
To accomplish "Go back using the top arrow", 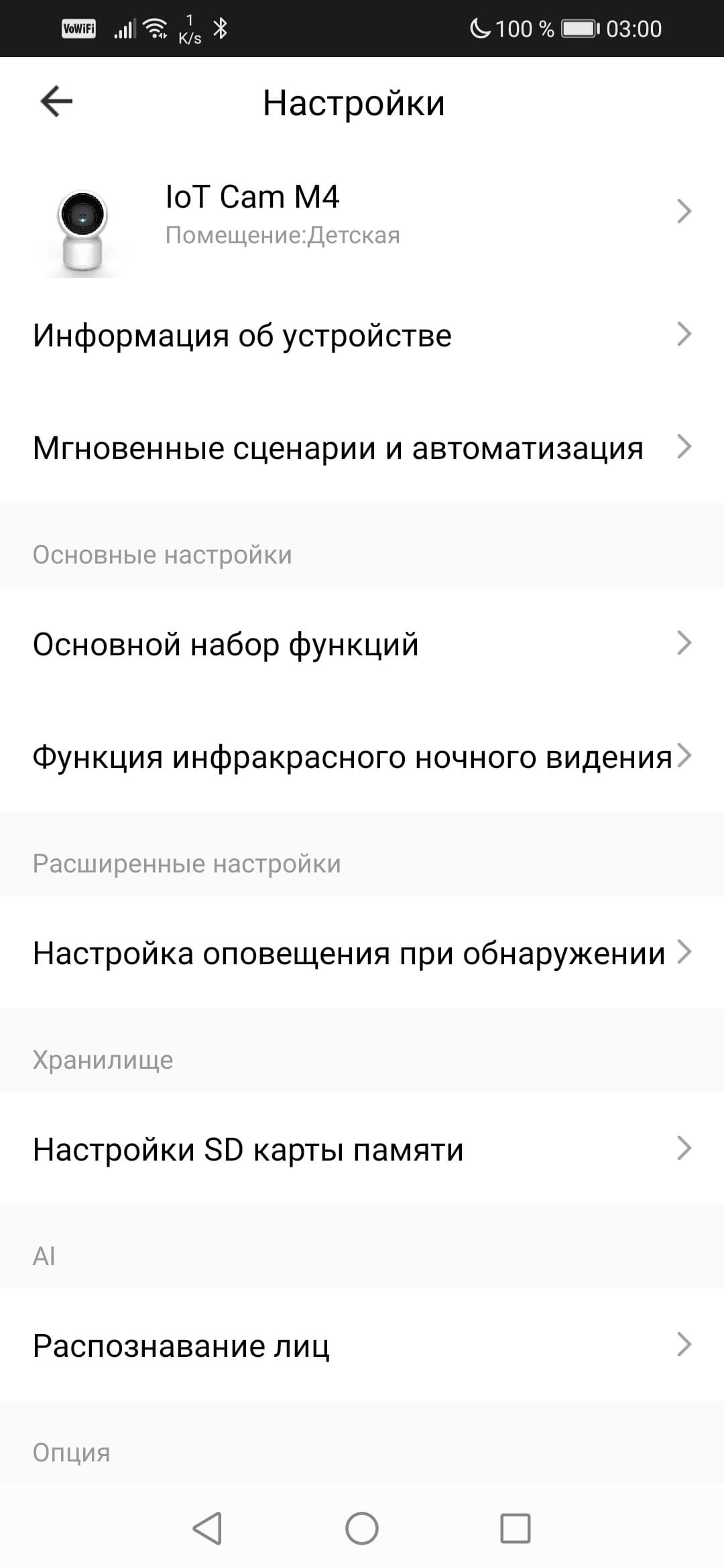I will [x=56, y=102].
